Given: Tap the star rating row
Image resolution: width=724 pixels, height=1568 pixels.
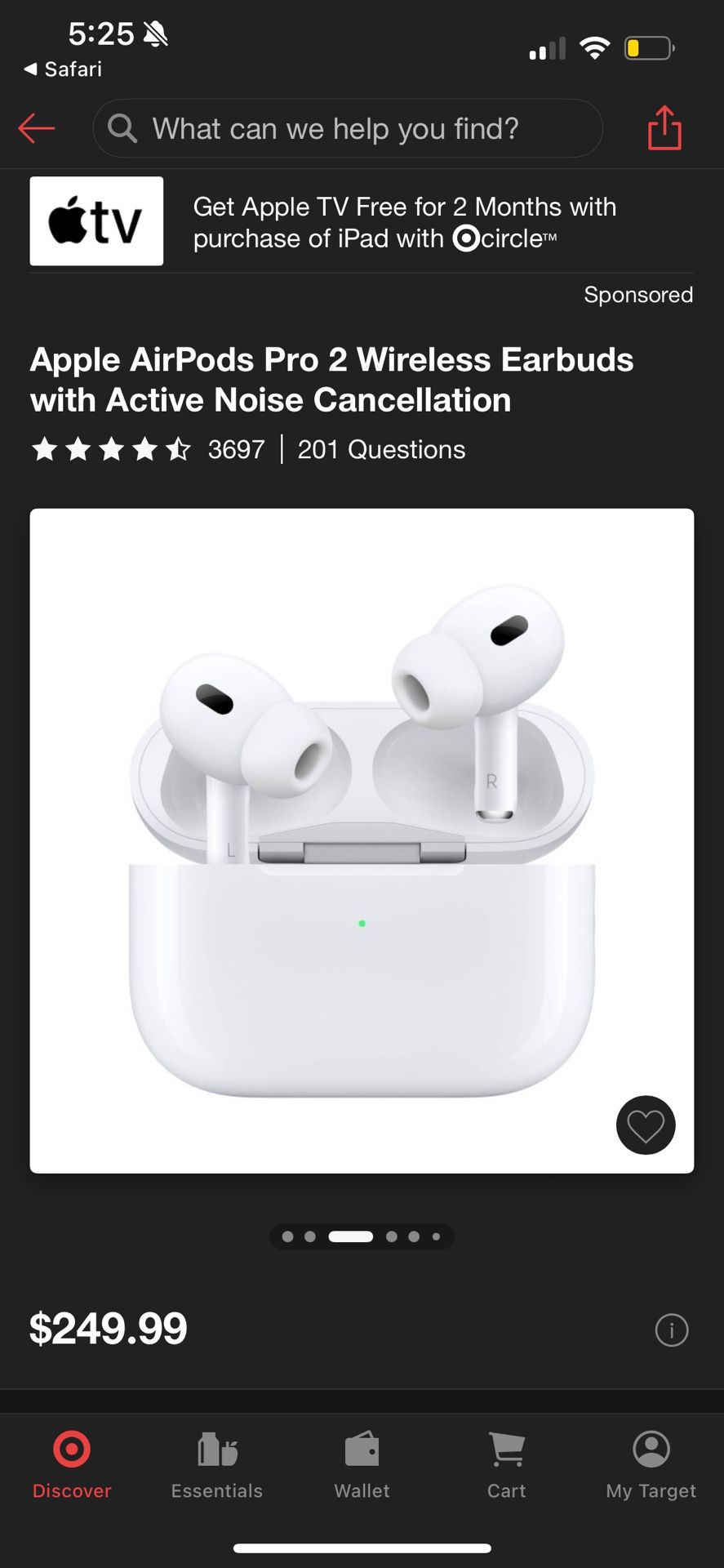Looking at the screenshot, I should coord(110,449).
